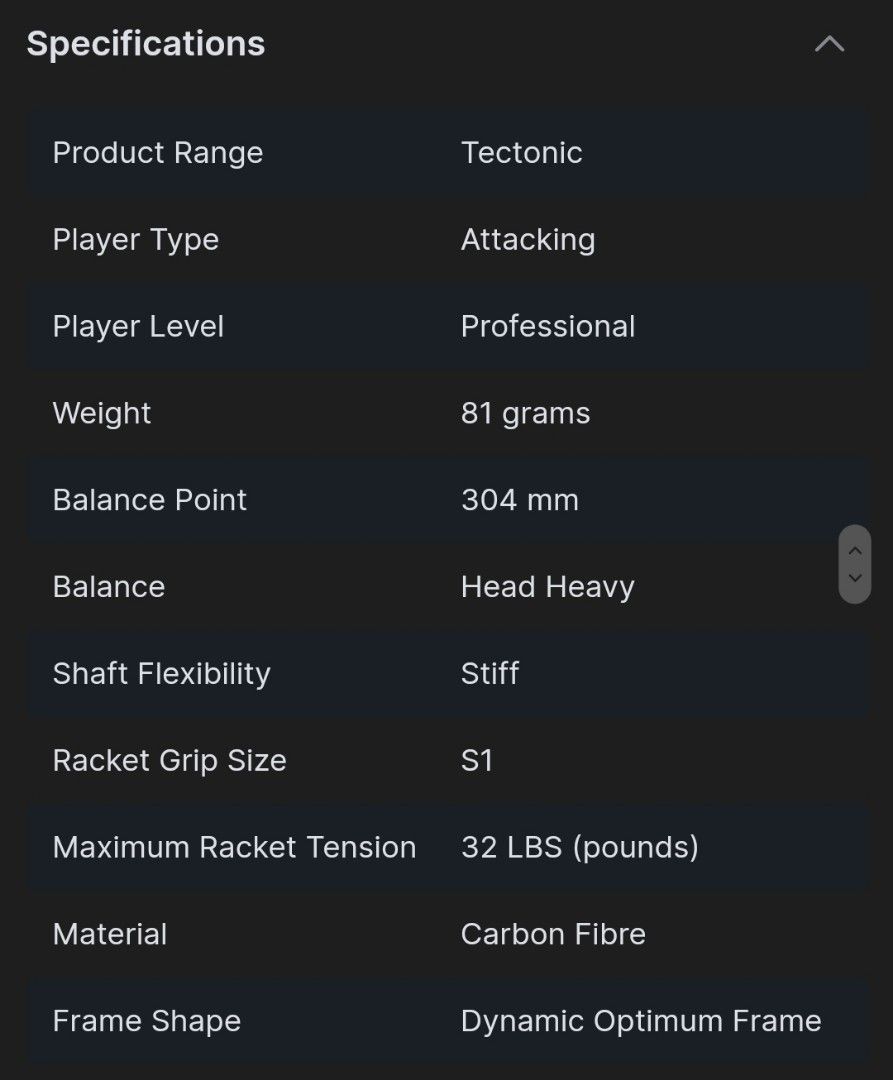Select the Attacking player type value

(528, 239)
